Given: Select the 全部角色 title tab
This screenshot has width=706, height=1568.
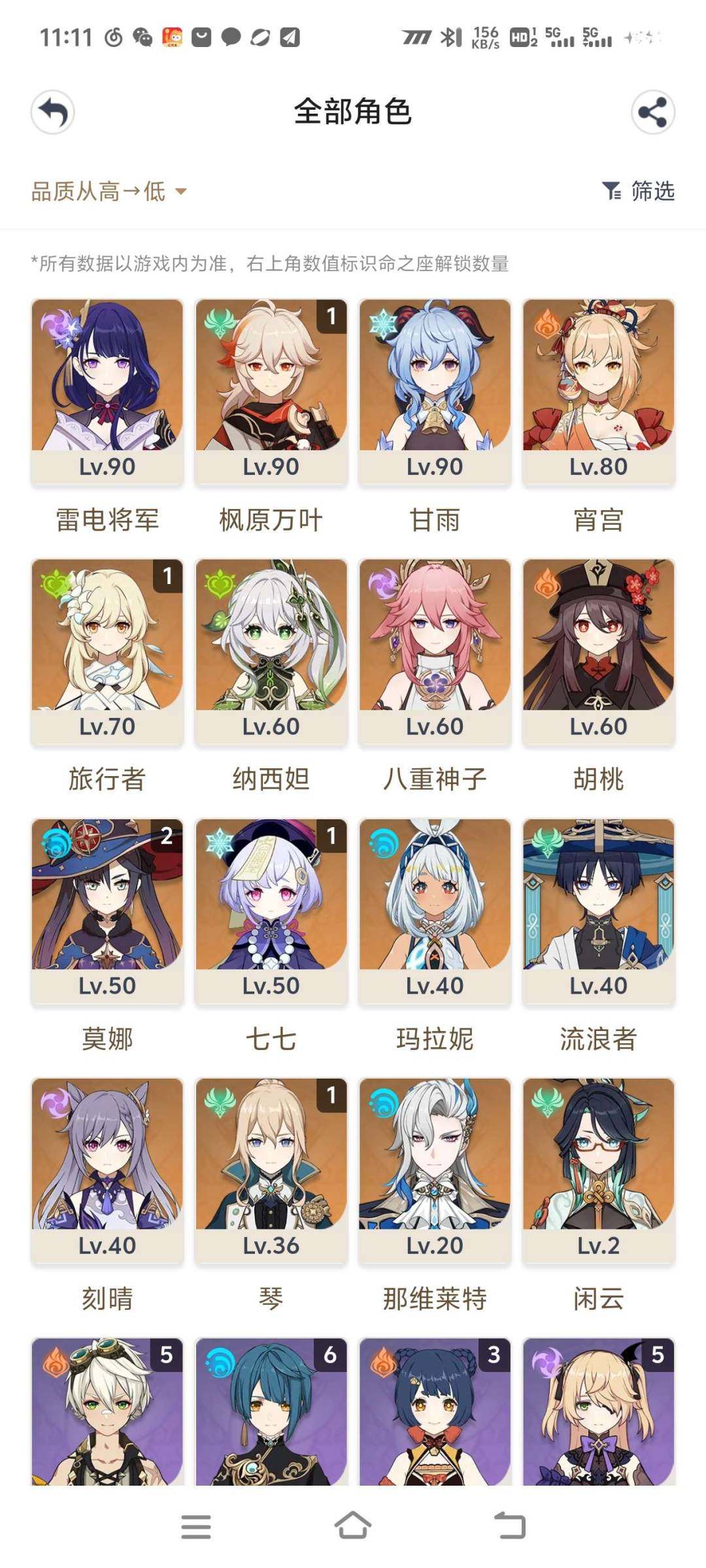Looking at the screenshot, I should (353, 111).
